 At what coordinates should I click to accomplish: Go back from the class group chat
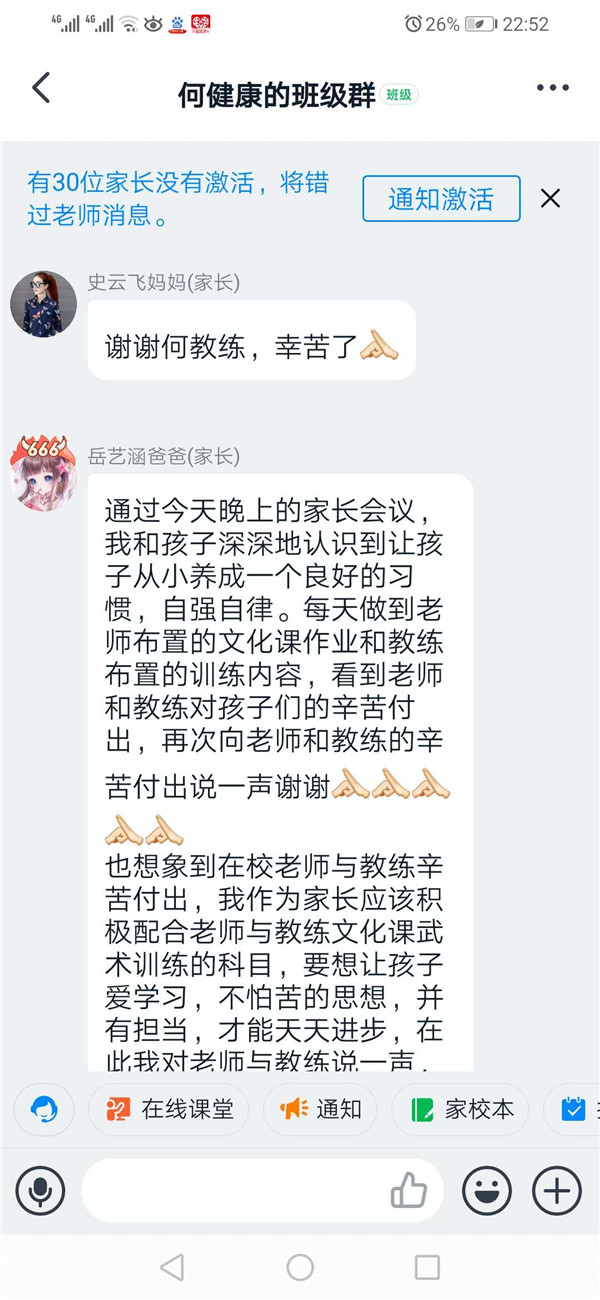pyautogui.click(x=41, y=89)
